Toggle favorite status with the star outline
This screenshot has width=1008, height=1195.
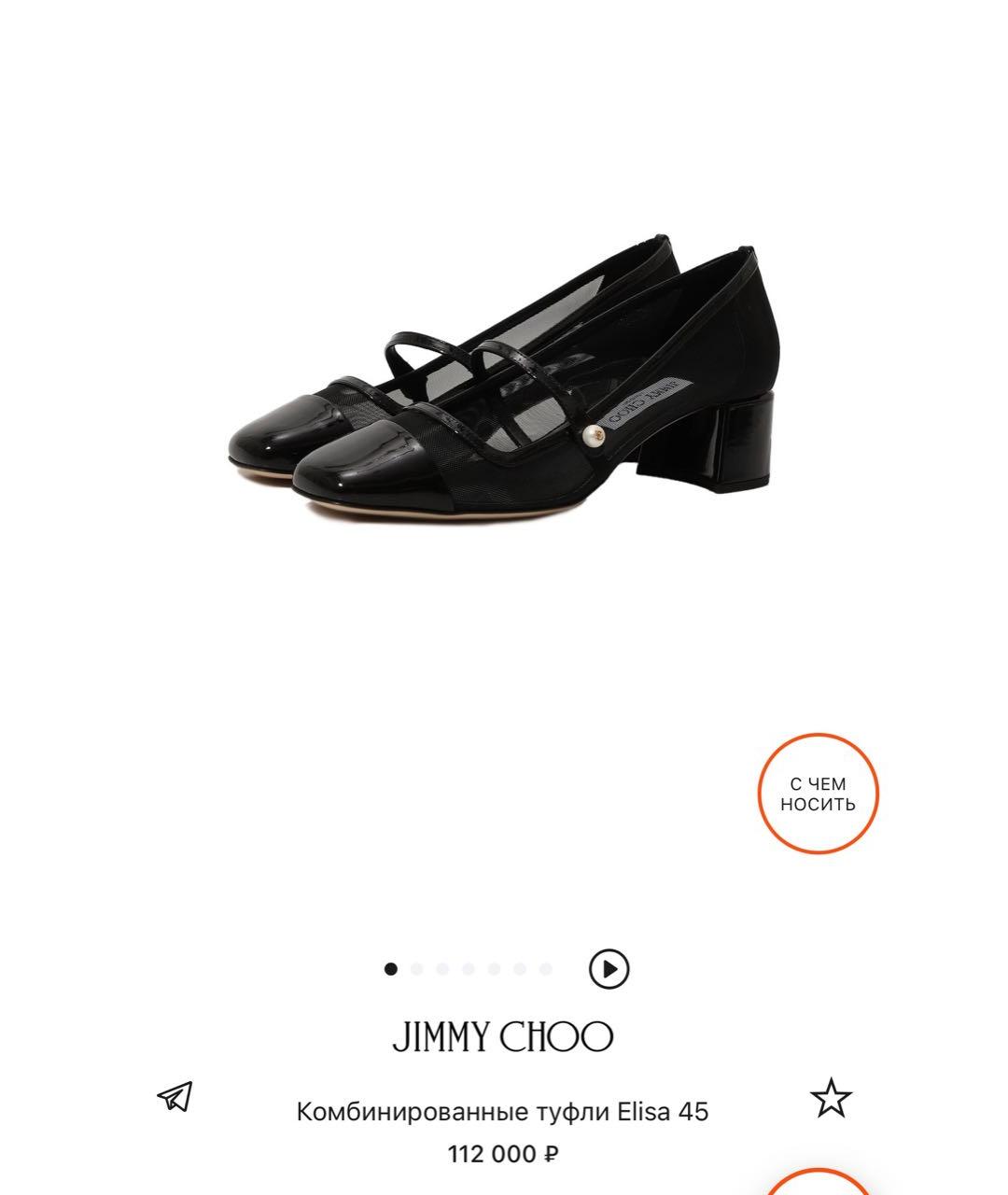coord(830,1096)
